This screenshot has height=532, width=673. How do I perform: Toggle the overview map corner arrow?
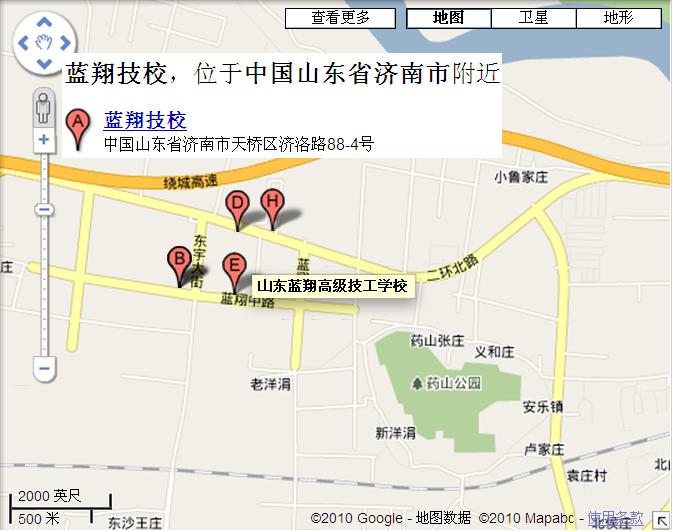click(662, 521)
